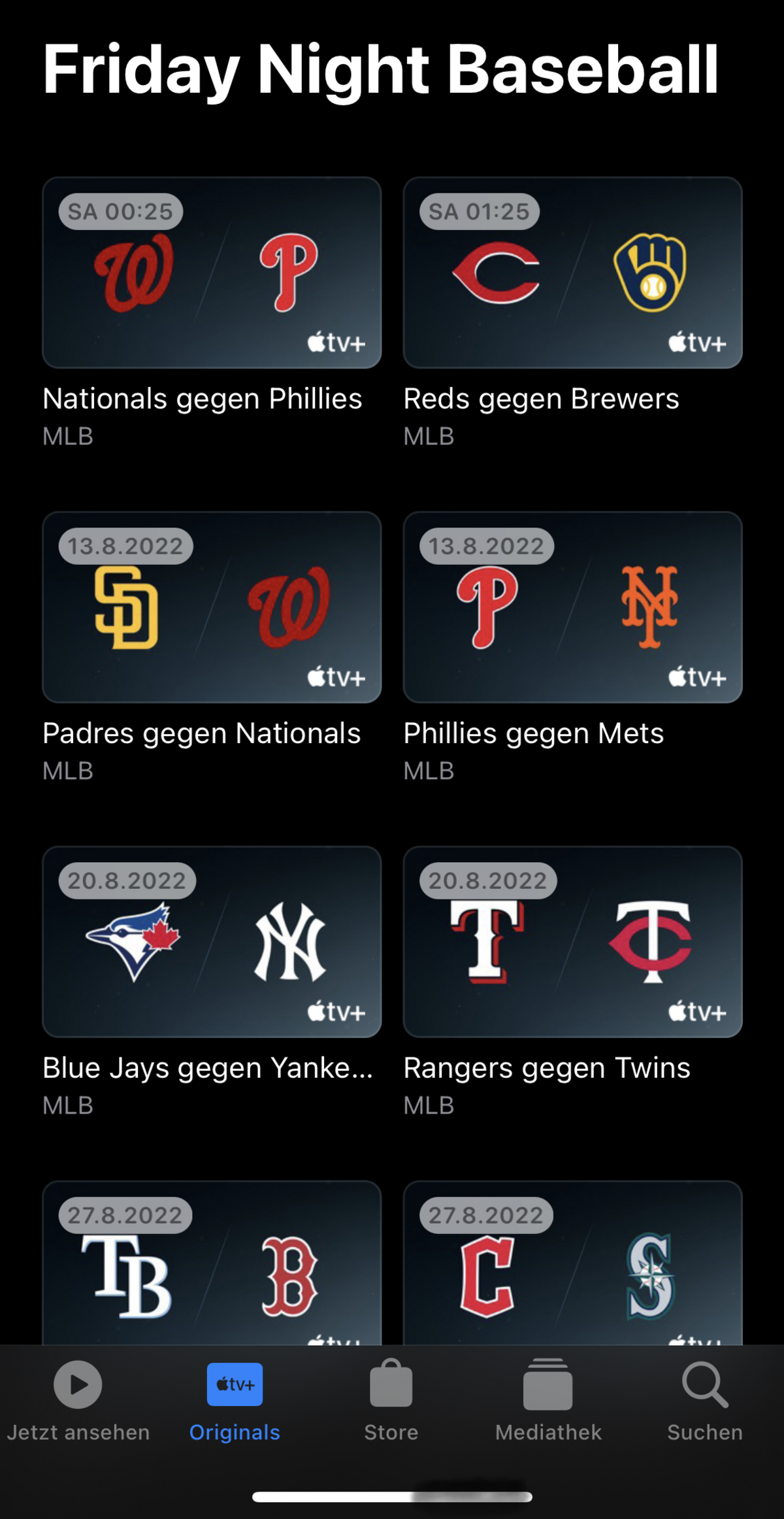This screenshot has width=784, height=1519.
Task: Open the Reds versus Mariners game
Action: pyautogui.click(x=572, y=1263)
